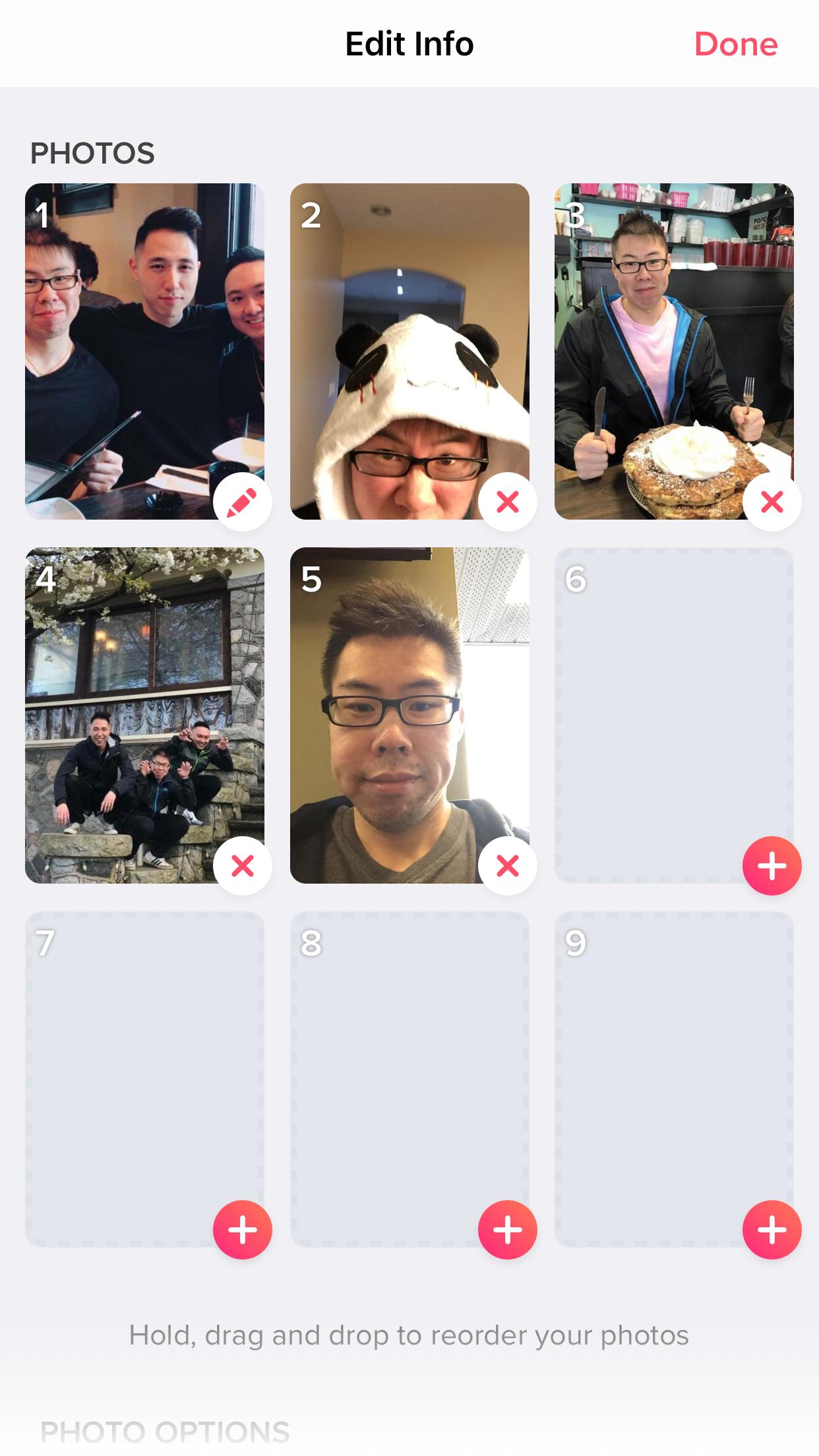
Task: Tap Done to save profile edits
Action: [735, 44]
